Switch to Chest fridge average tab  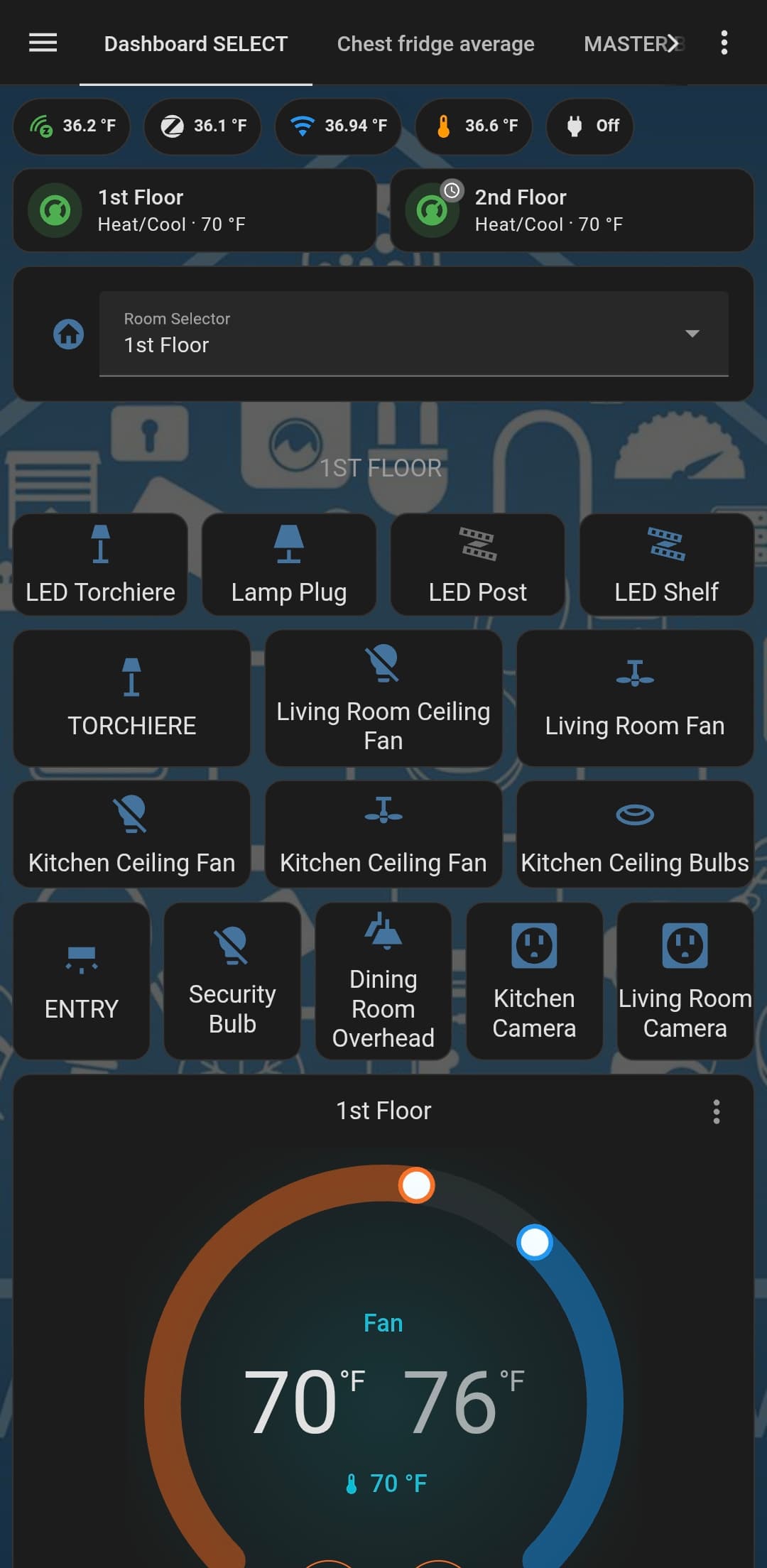(x=435, y=44)
